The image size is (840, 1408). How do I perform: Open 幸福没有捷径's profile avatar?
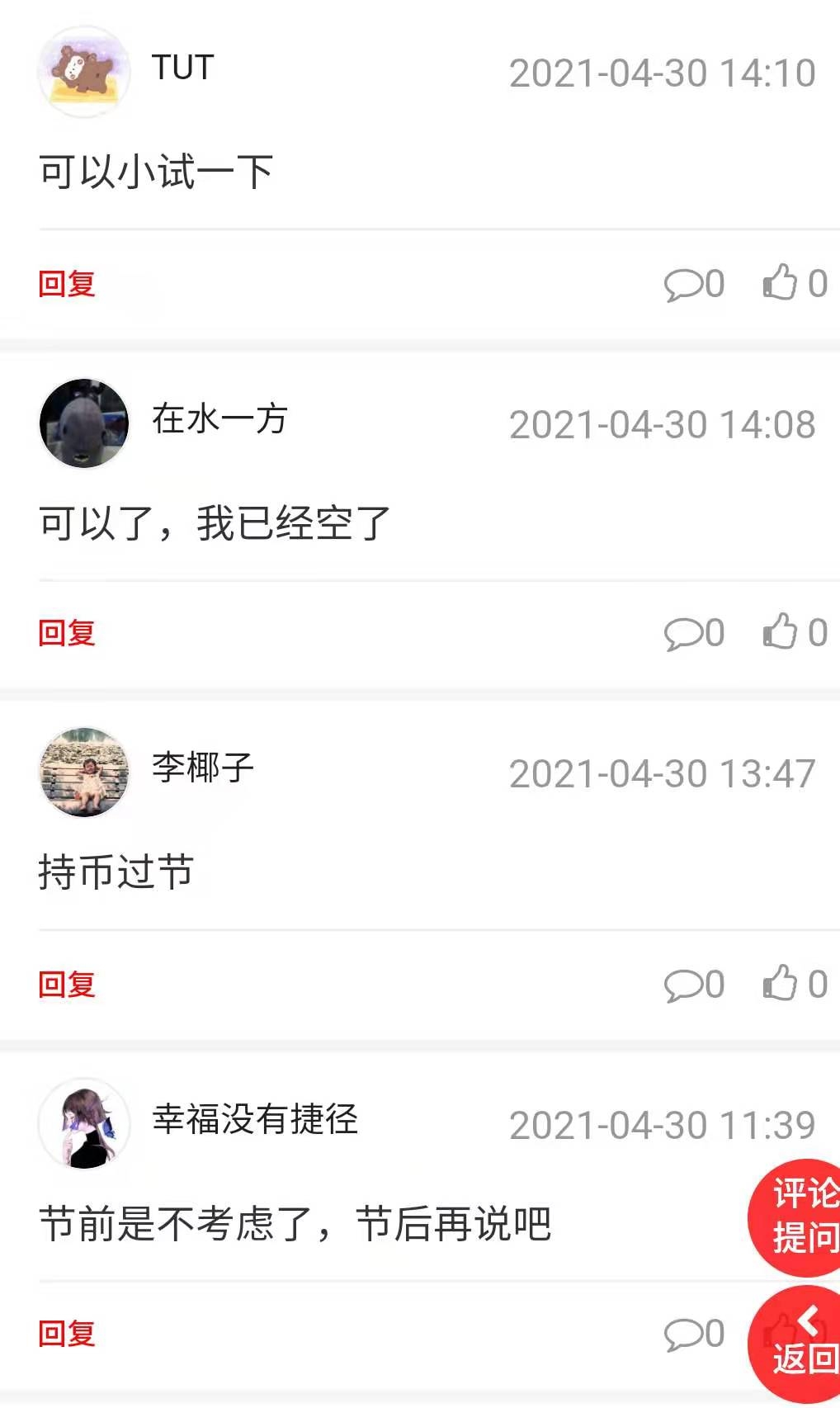(84, 1123)
